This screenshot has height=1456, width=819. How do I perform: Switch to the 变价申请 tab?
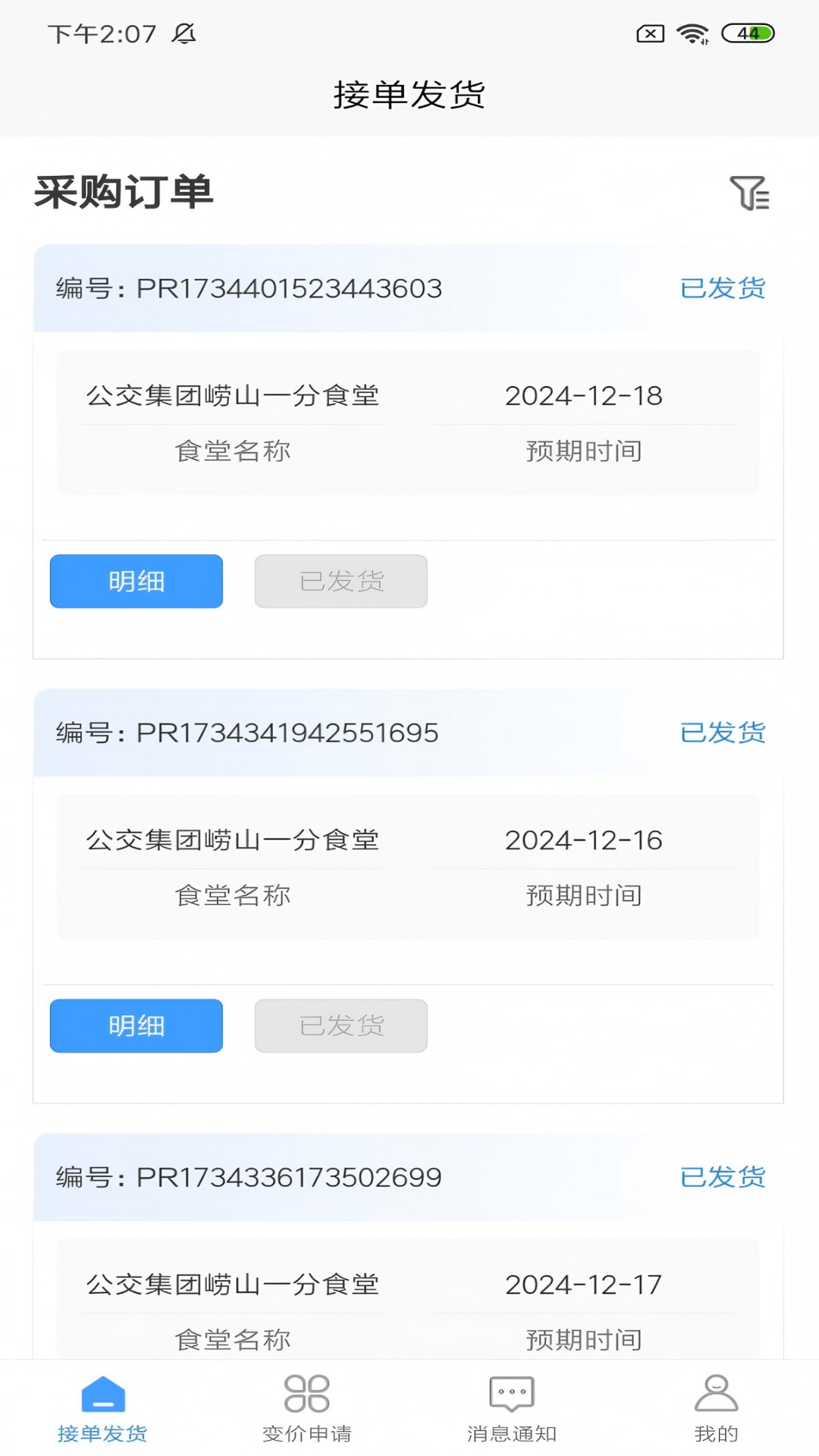click(306, 1418)
